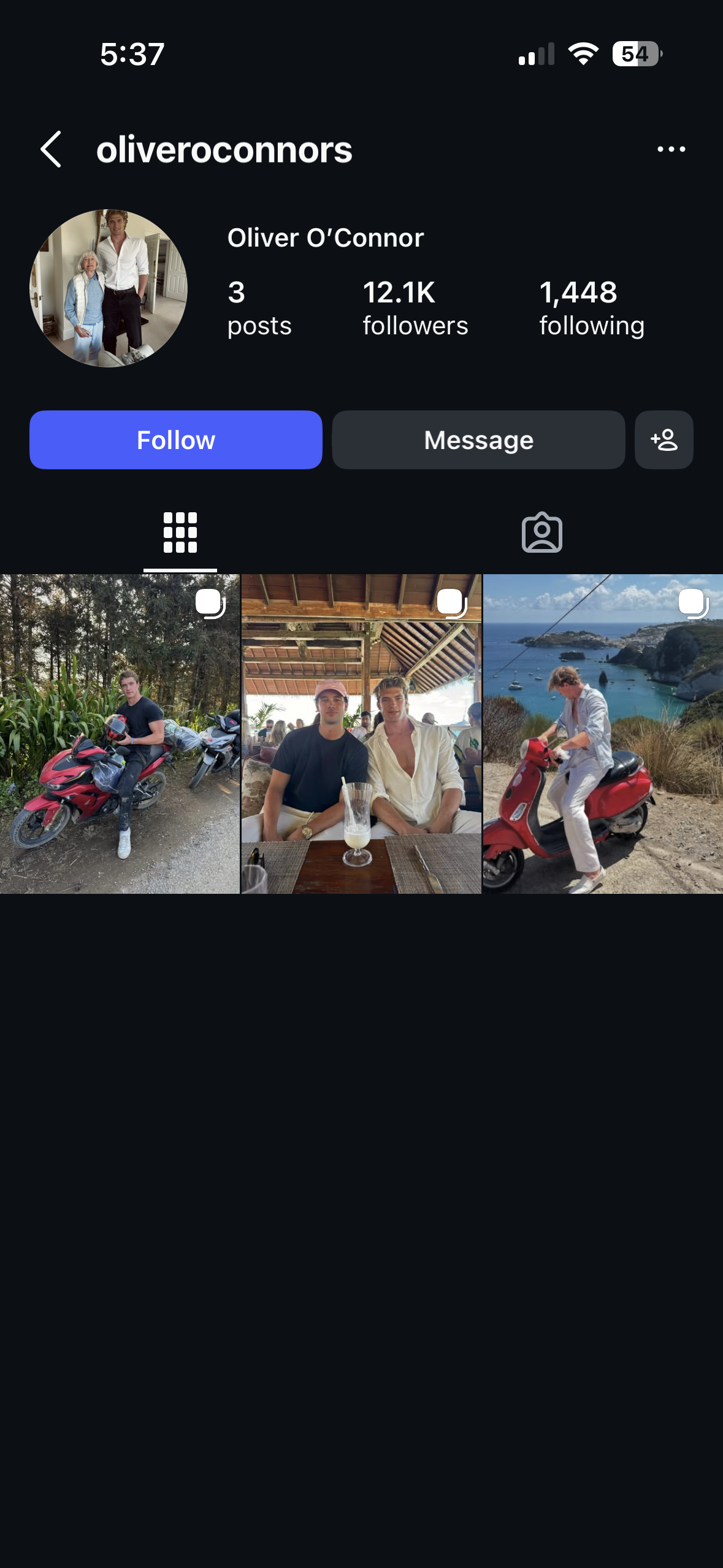Open the two men at restaurant post

[x=361, y=734]
